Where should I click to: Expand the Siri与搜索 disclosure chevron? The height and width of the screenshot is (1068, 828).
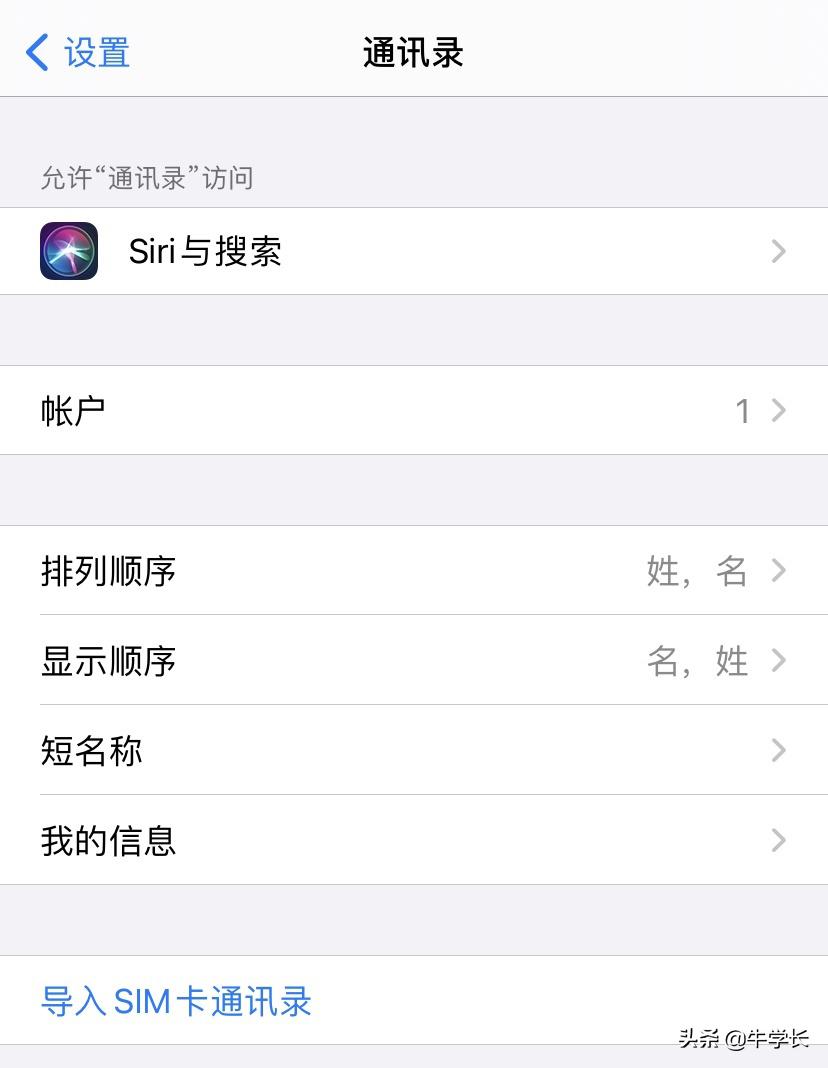click(x=778, y=251)
